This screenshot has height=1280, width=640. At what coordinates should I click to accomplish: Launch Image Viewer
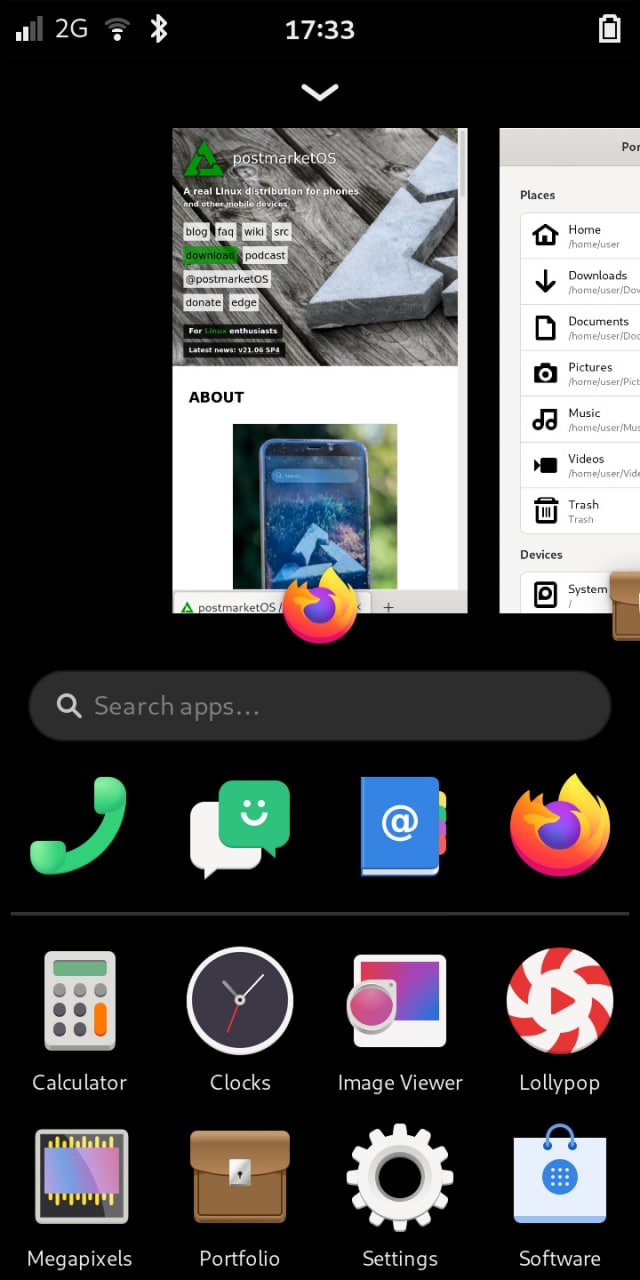(400, 1002)
